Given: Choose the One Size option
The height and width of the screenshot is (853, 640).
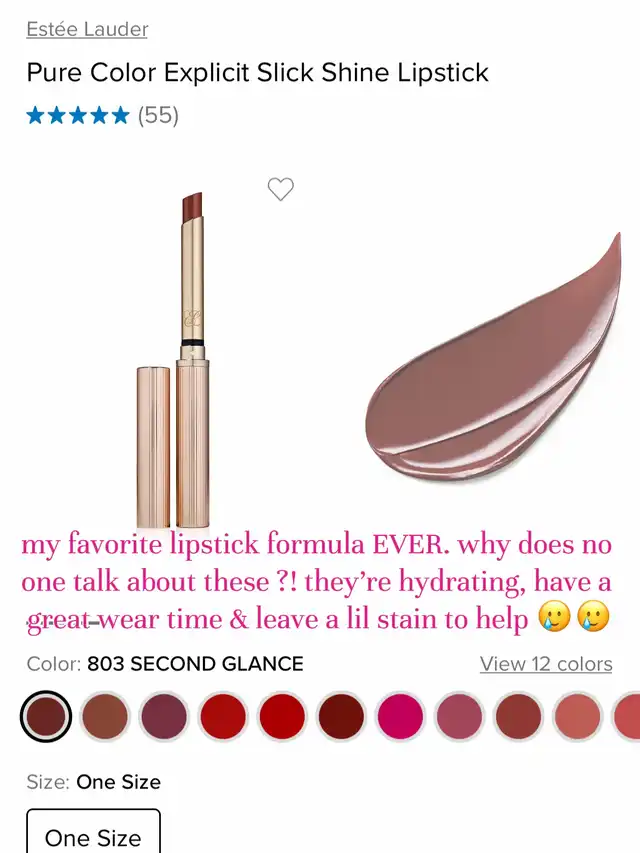Looking at the screenshot, I should [x=93, y=835].
